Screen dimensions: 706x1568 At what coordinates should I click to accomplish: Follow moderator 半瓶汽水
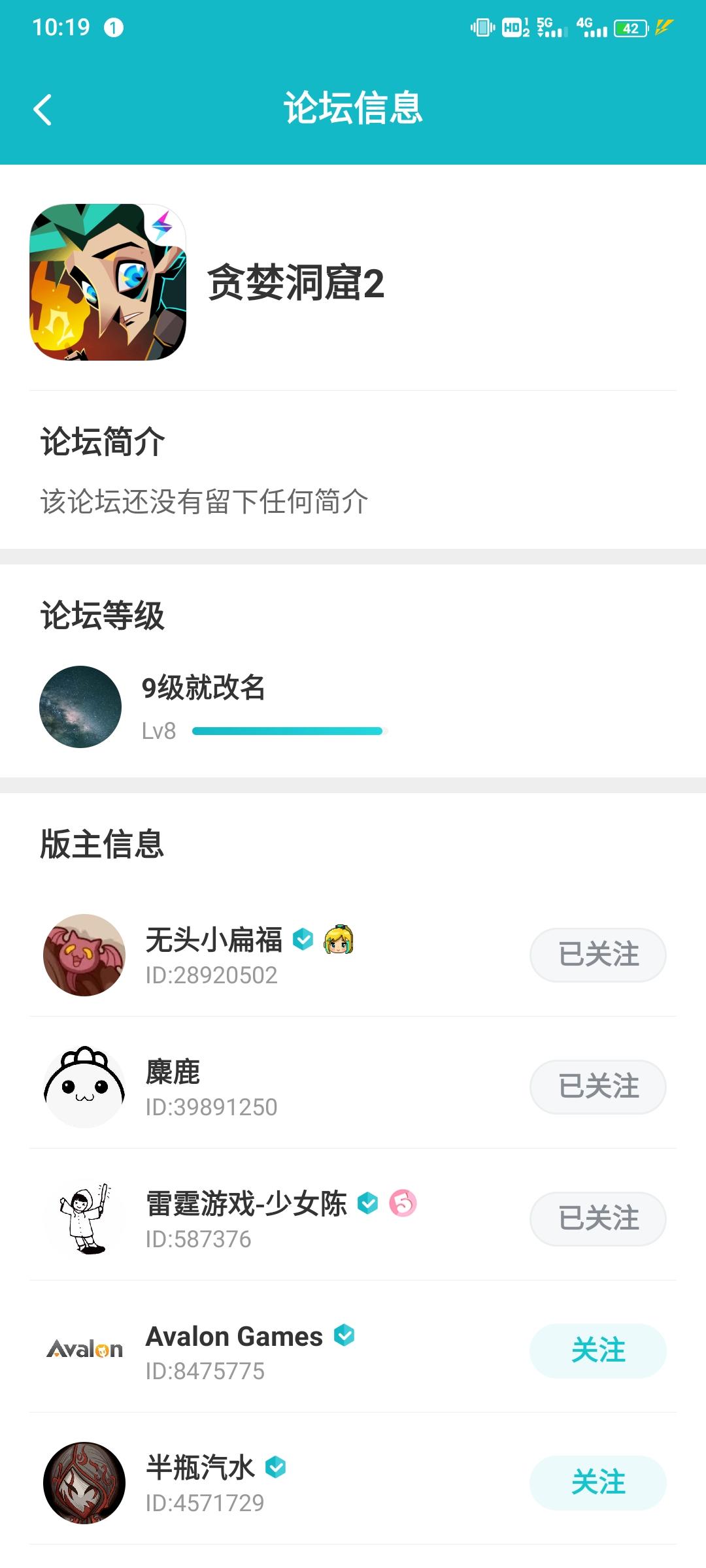(x=597, y=1482)
